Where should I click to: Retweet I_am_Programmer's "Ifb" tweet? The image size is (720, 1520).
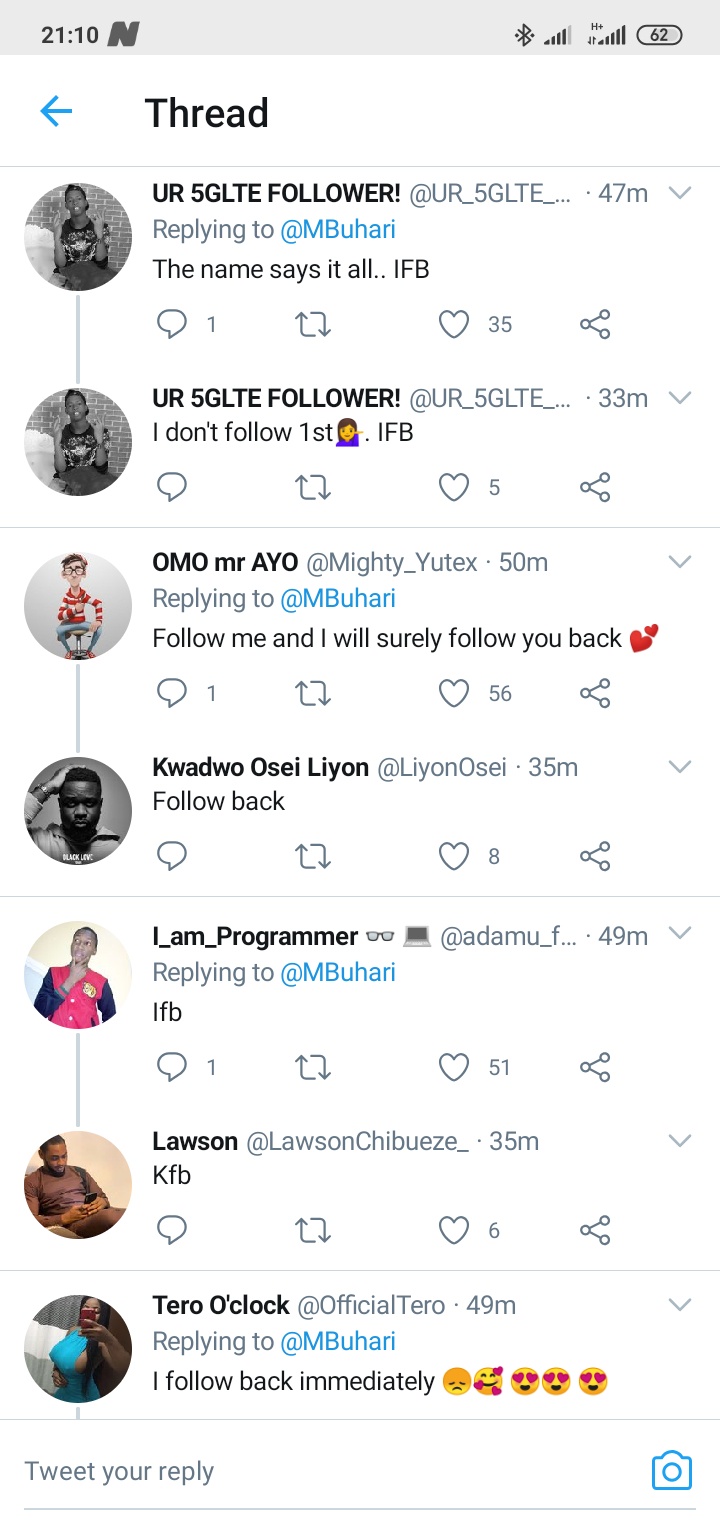pos(313,1067)
